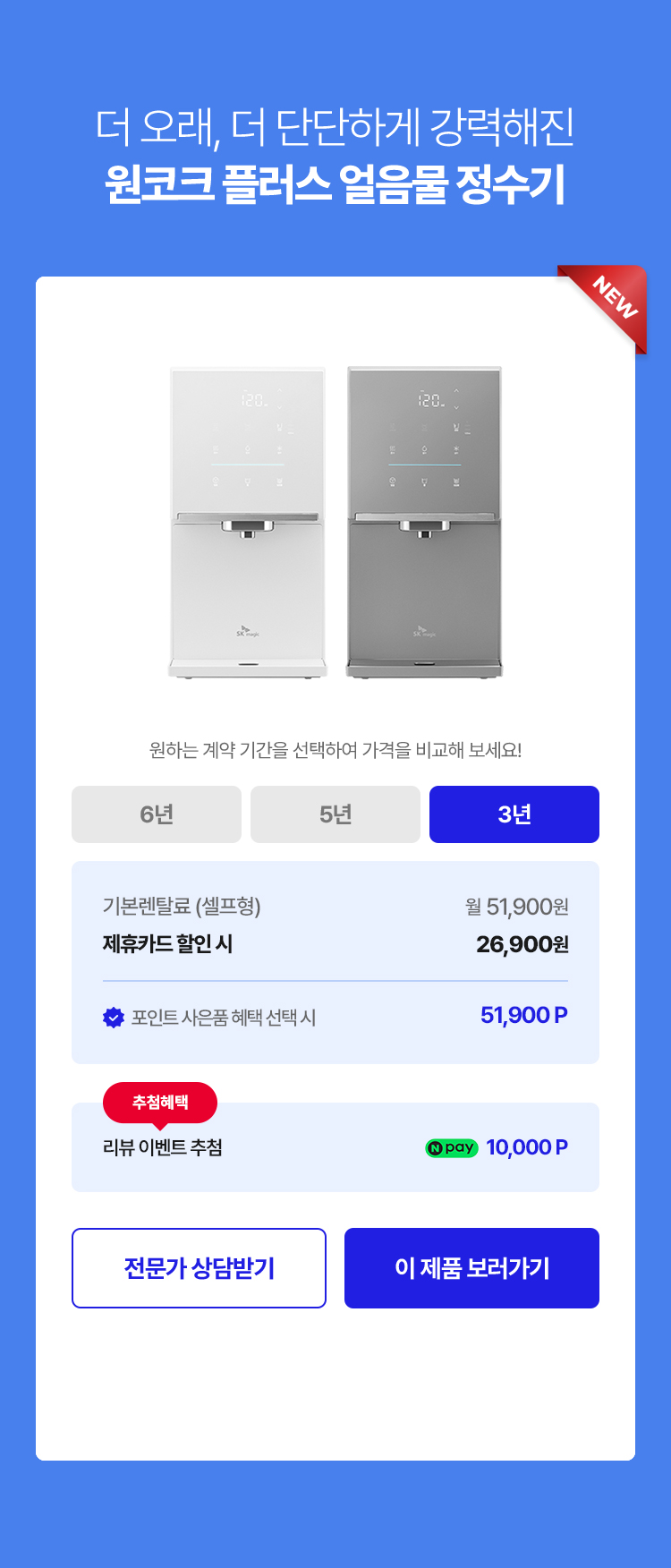This screenshot has height=1568, width=671.
Task: Tap 전문가 상담받기 button
Action: point(199,1268)
